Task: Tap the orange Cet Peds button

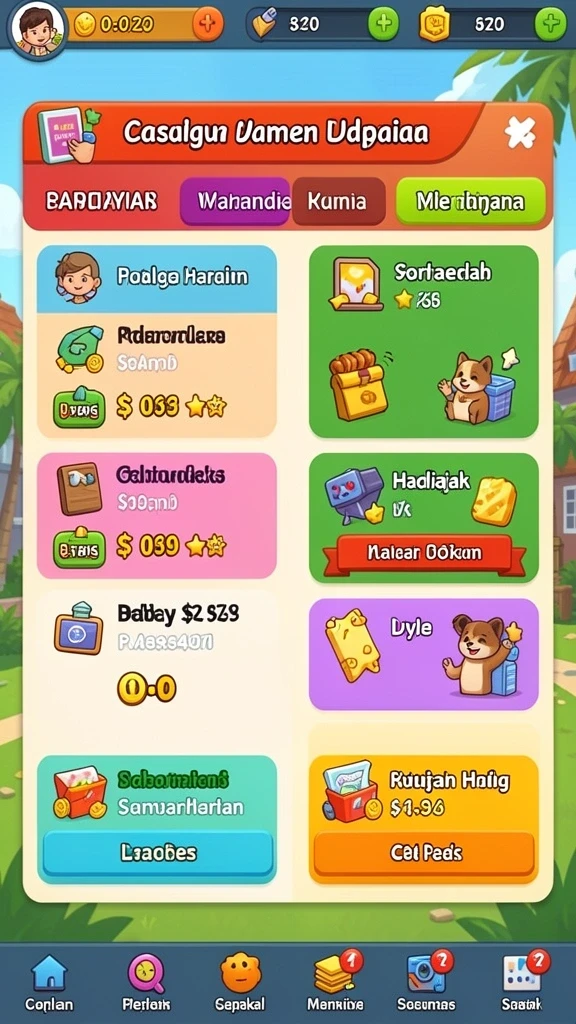Action: click(x=424, y=852)
